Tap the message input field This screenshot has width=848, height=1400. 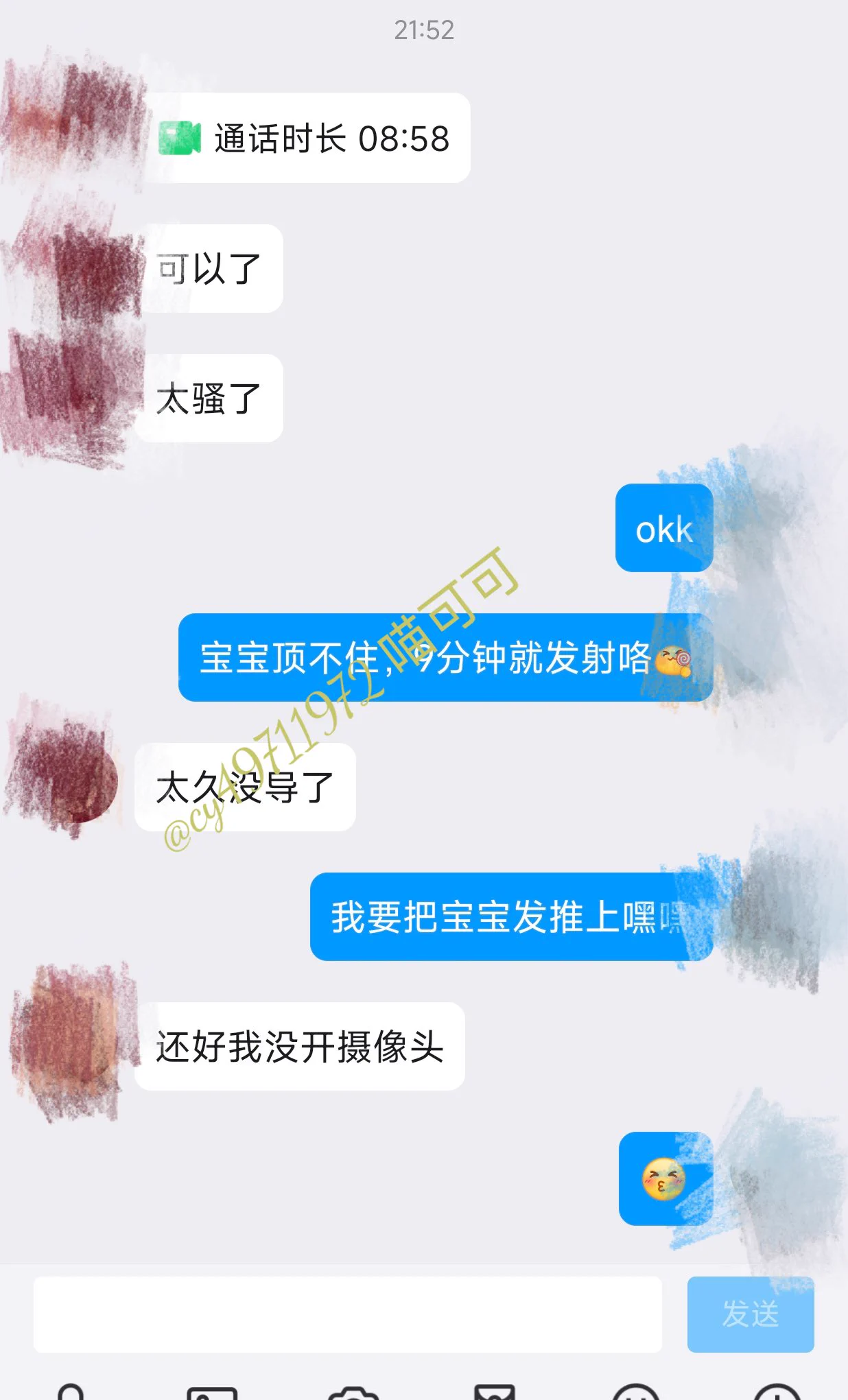(347, 1314)
